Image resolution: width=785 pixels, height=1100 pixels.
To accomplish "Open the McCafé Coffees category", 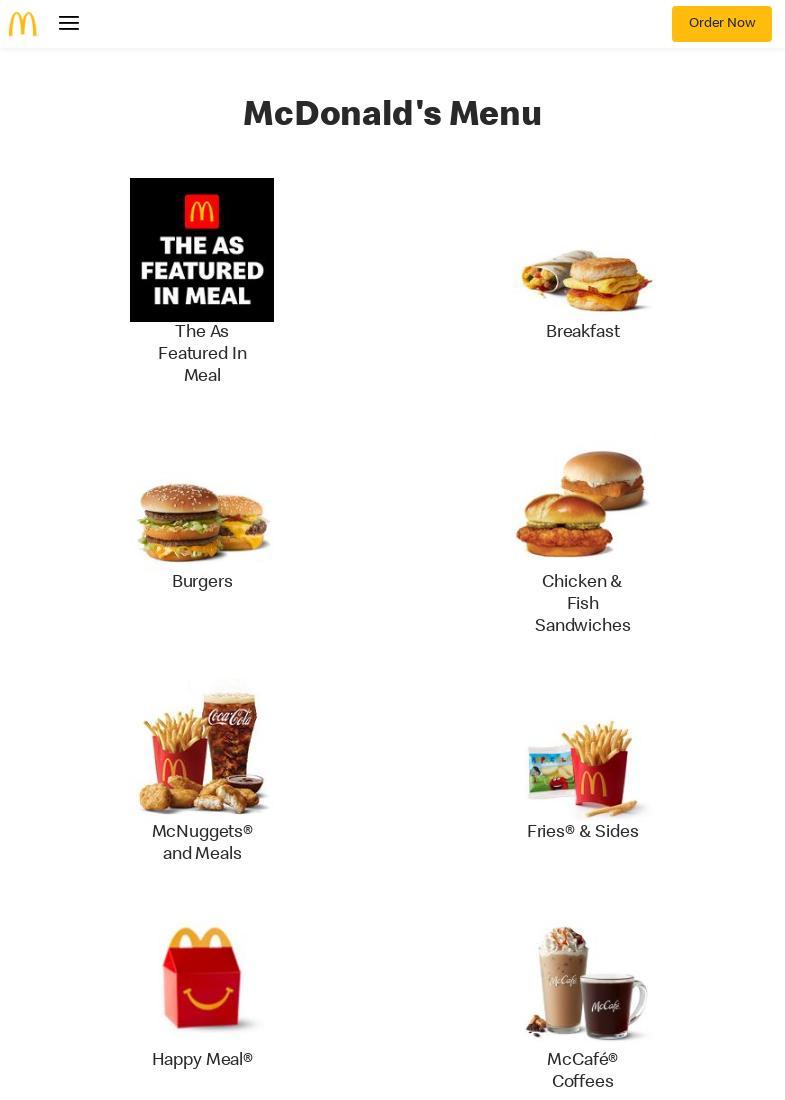I will [583, 985].
